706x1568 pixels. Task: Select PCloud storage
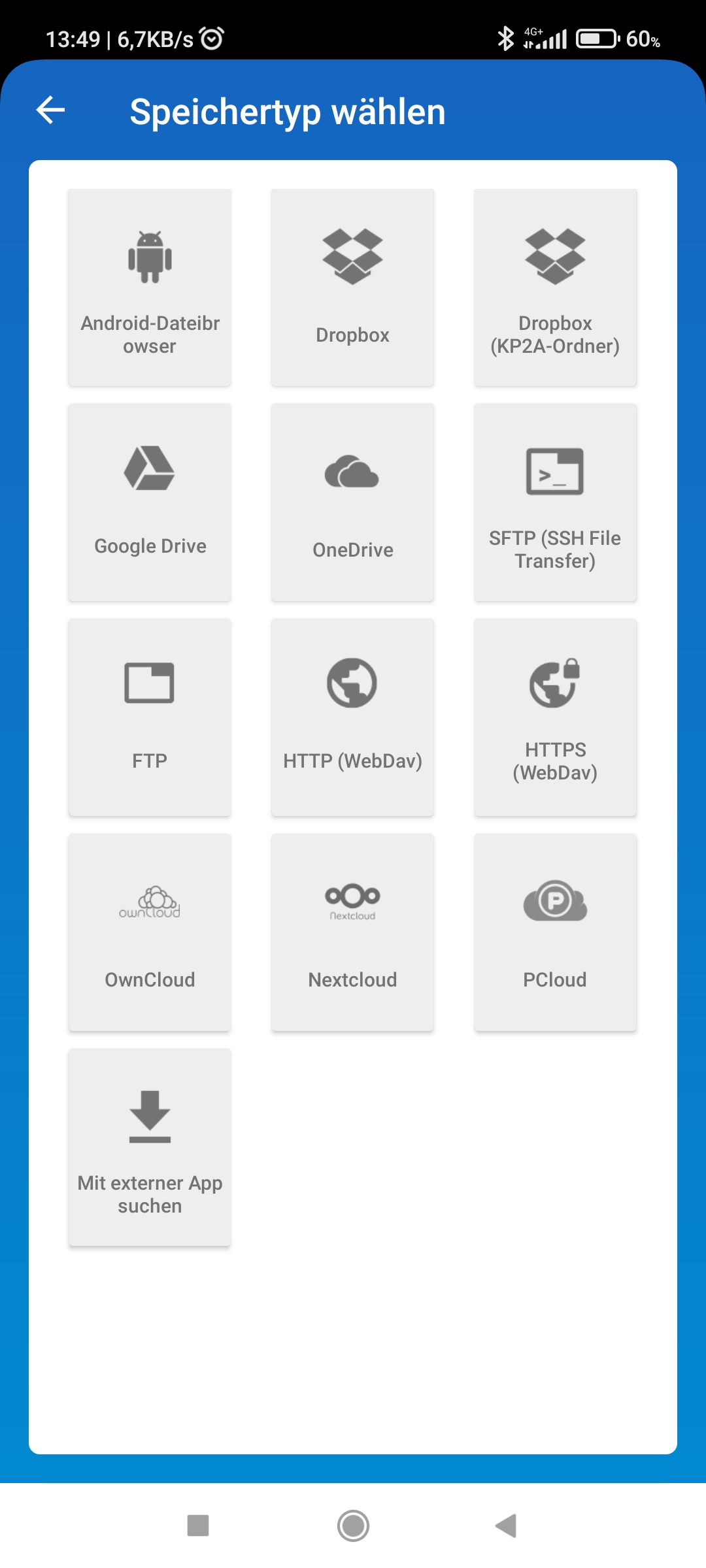click(555, 932)
